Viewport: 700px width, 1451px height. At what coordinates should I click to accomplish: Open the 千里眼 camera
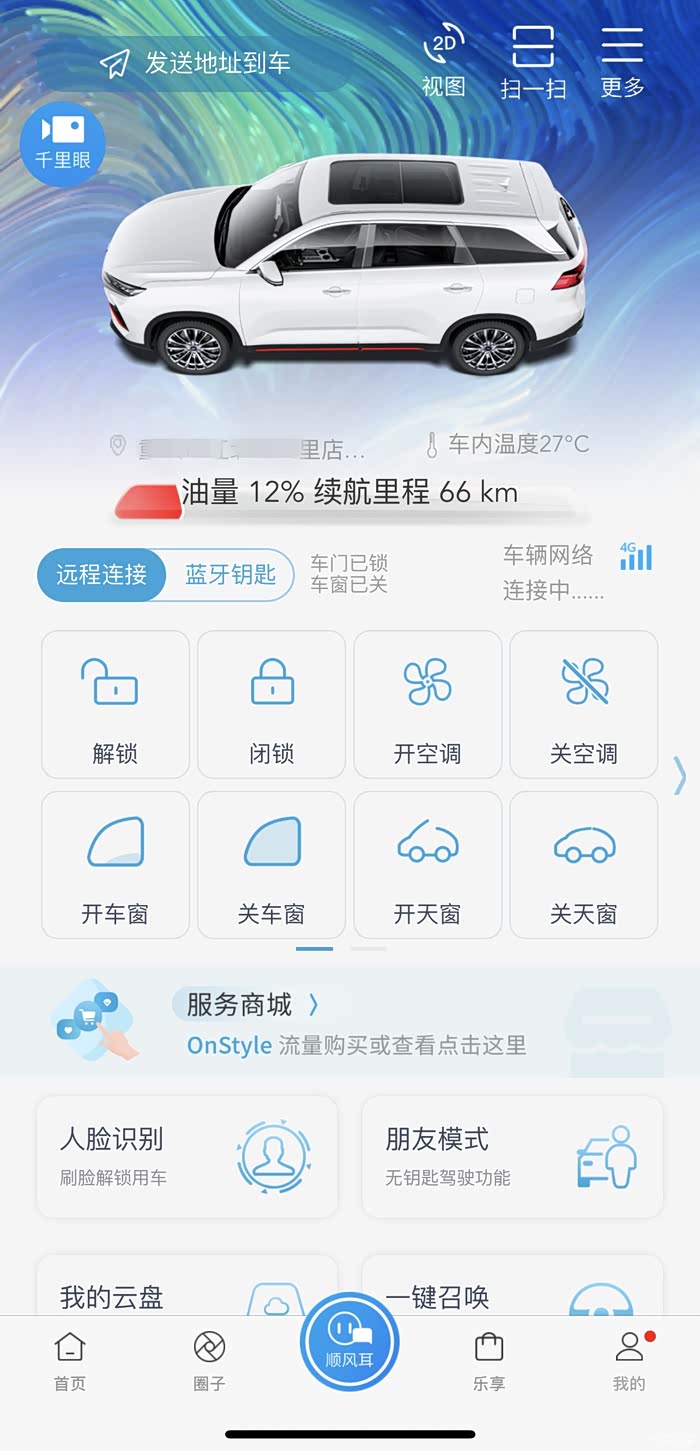click(63, 143)
